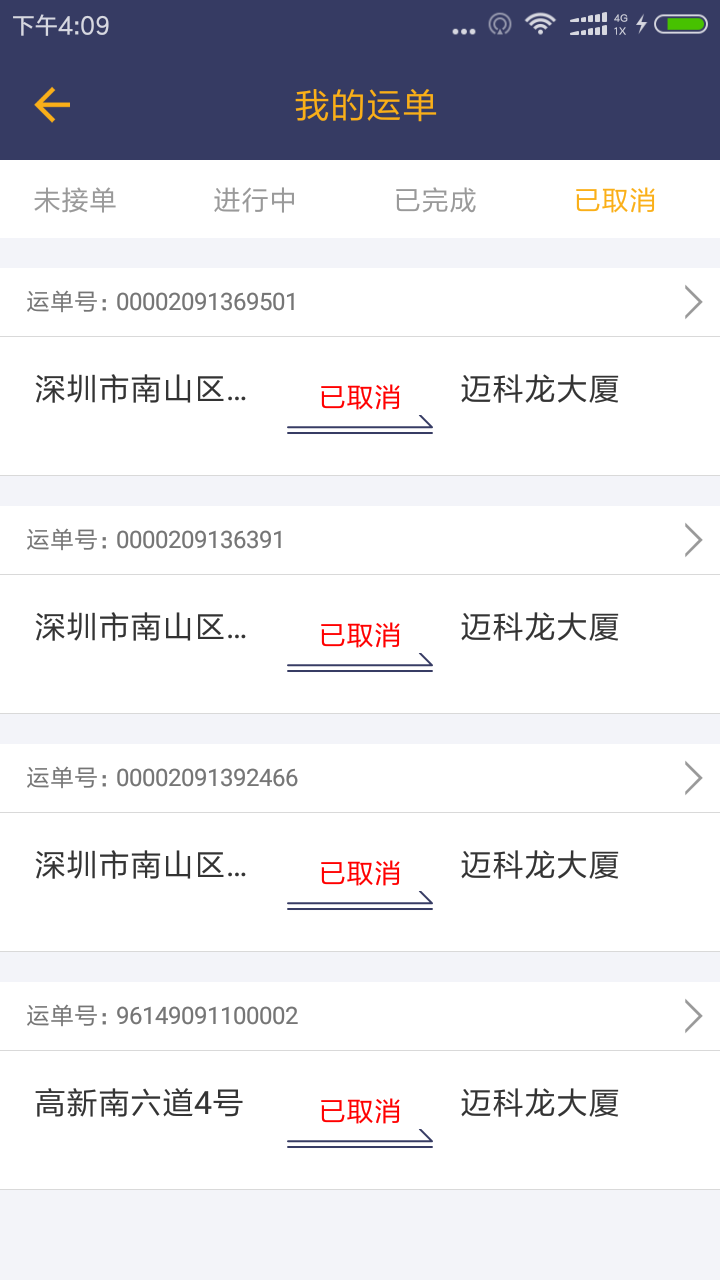
Task: Switch to the 未接单 tab
Action: pyautogui.click(x=75, y=200)
